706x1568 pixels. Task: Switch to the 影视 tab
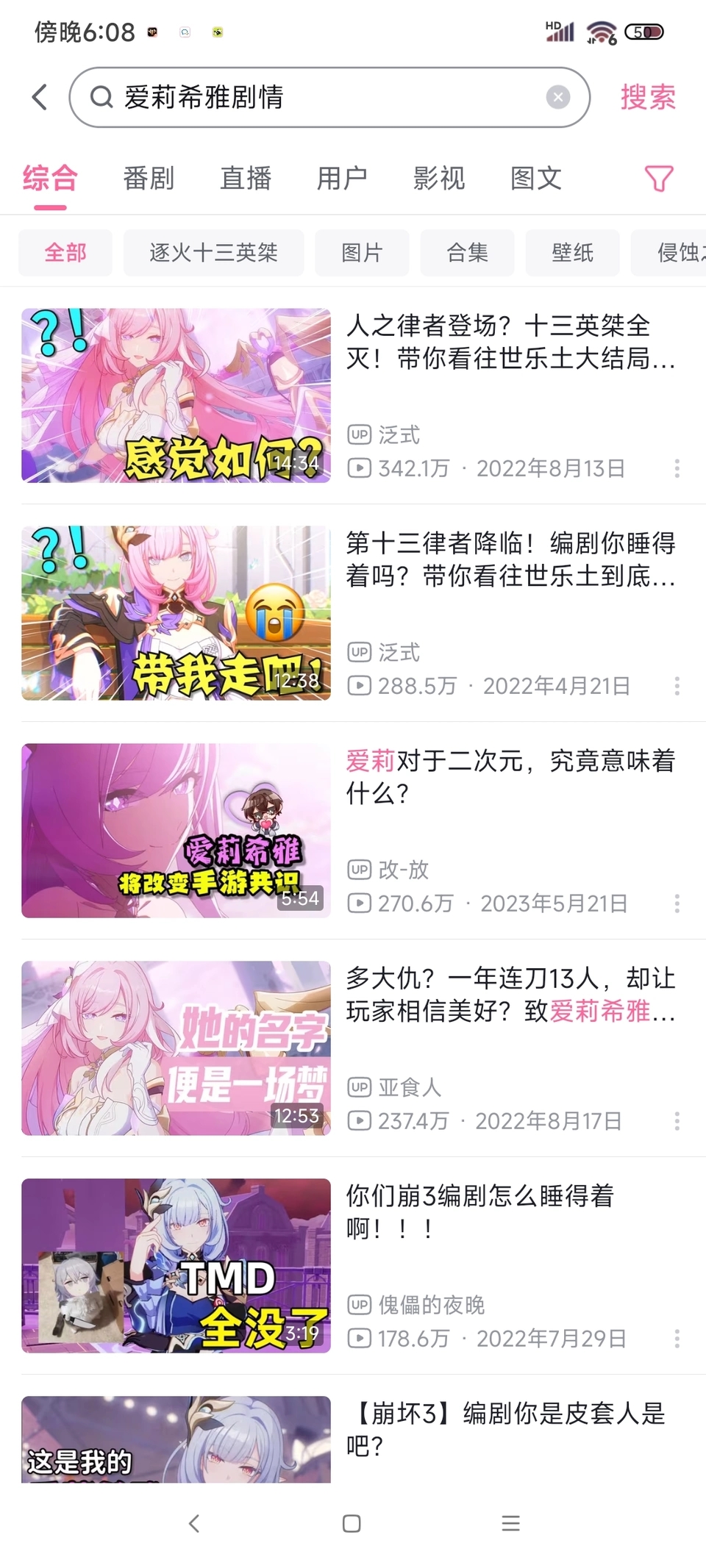(x=439, y=179)
